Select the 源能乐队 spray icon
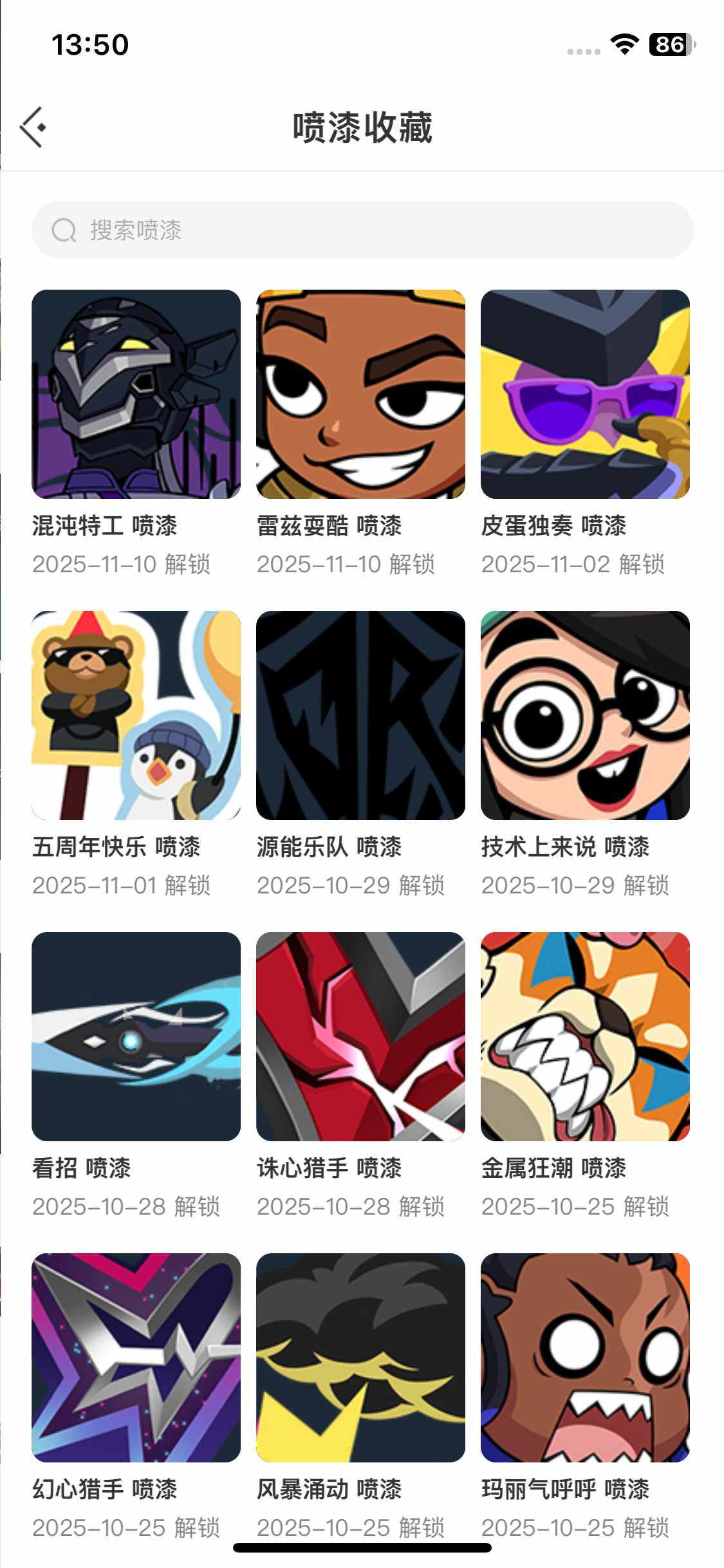Viewport: 724px width, 1568px height. [361, 716]
